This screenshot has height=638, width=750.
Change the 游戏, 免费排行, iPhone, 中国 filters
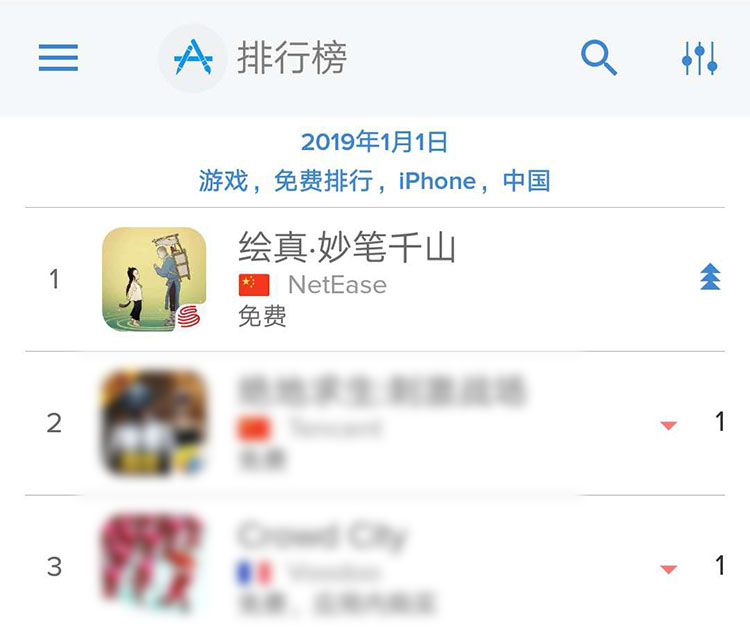pyautogui.click(x=374, y=181)
